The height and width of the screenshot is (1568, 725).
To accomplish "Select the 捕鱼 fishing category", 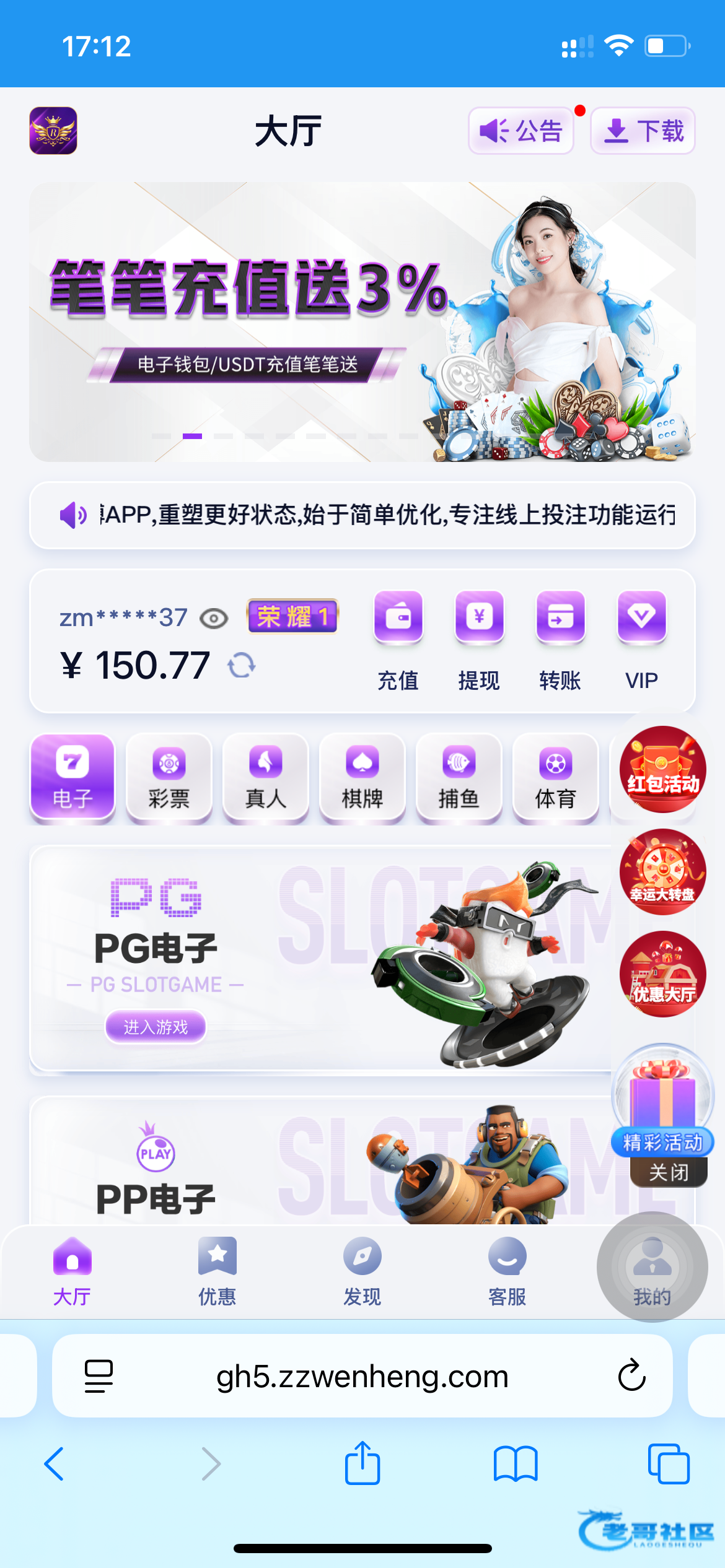I will [459, 778].
